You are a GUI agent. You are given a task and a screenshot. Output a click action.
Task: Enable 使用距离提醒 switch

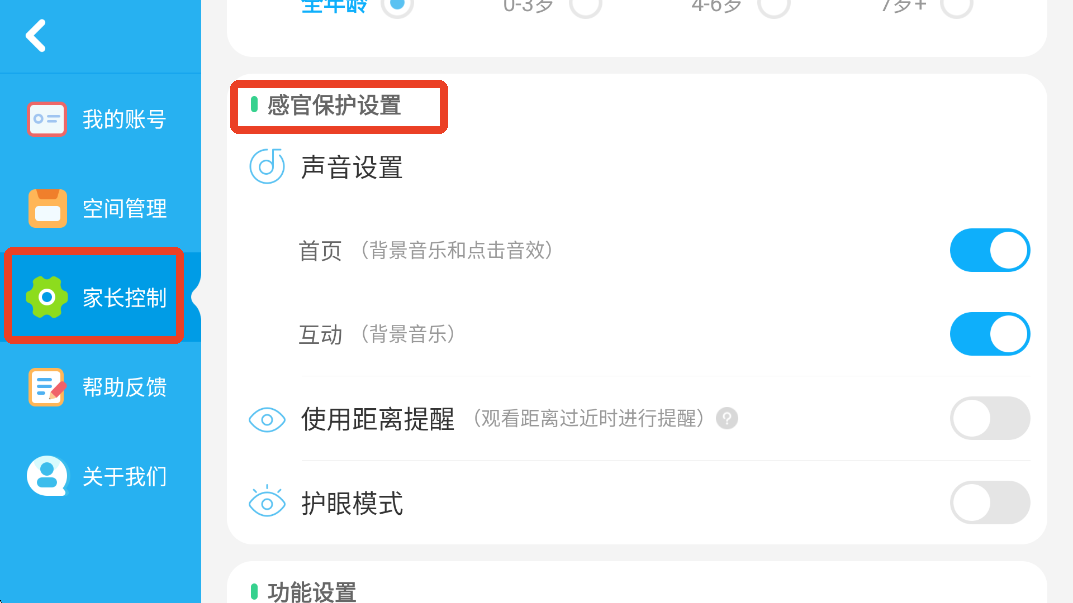pyautogui.click(x=989, y=419)
